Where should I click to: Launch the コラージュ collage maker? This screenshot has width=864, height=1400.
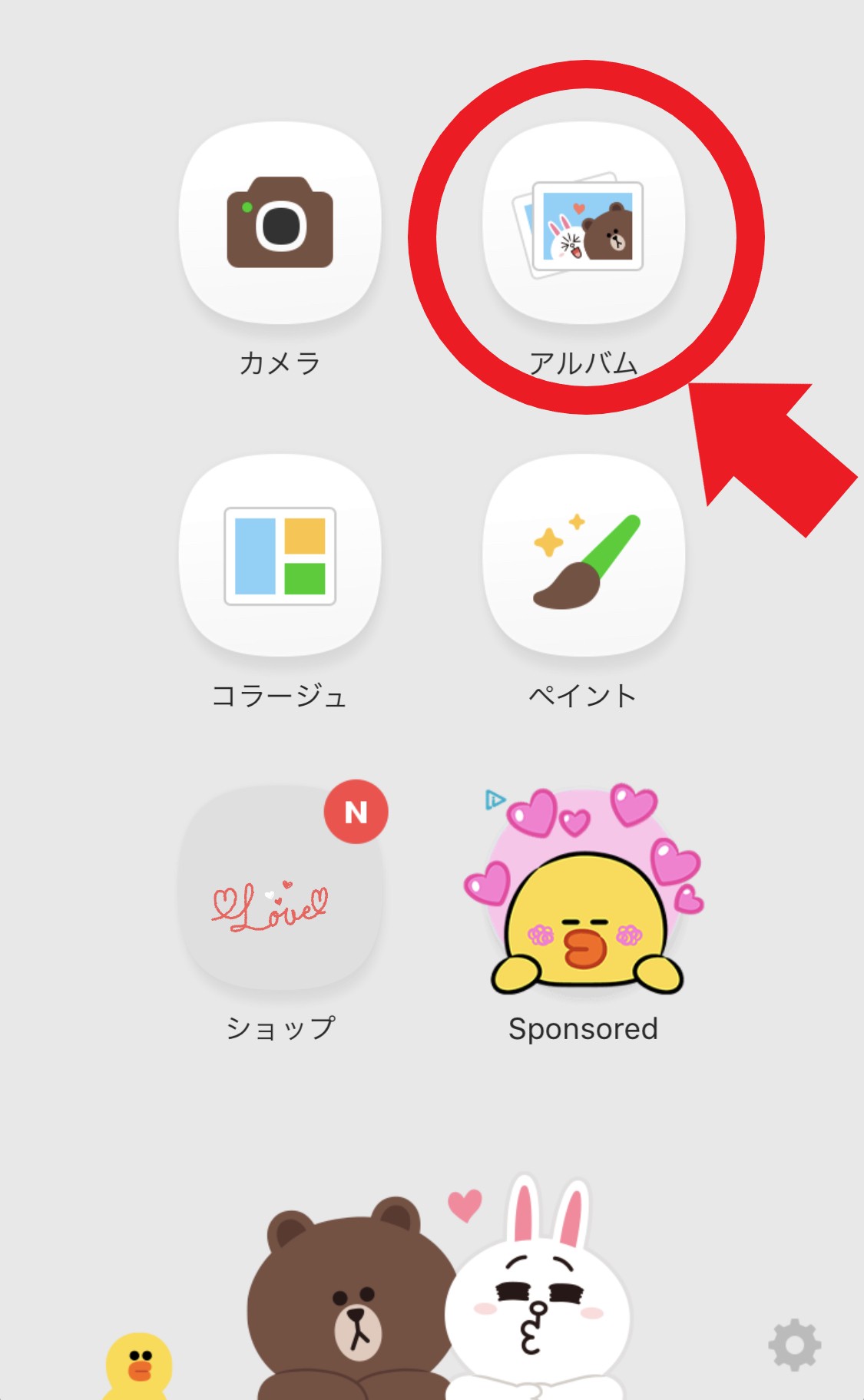point(280,556)
